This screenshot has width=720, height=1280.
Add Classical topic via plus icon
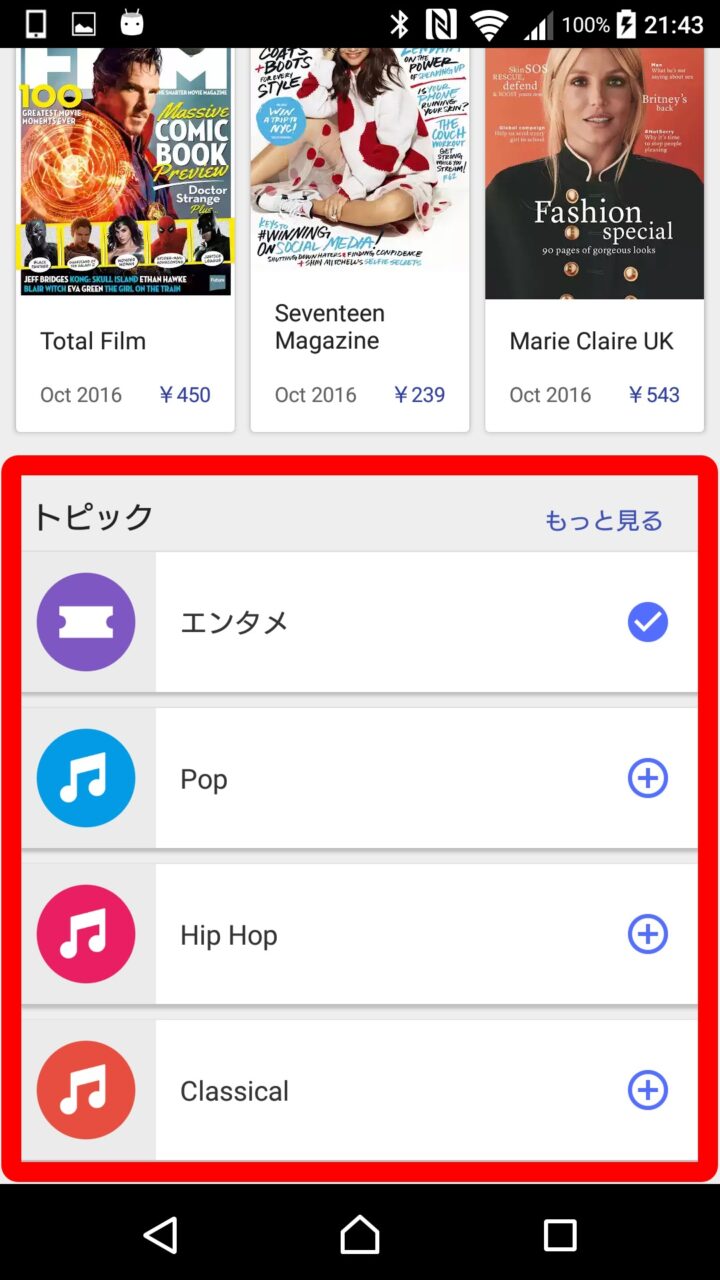[647, 1090]
